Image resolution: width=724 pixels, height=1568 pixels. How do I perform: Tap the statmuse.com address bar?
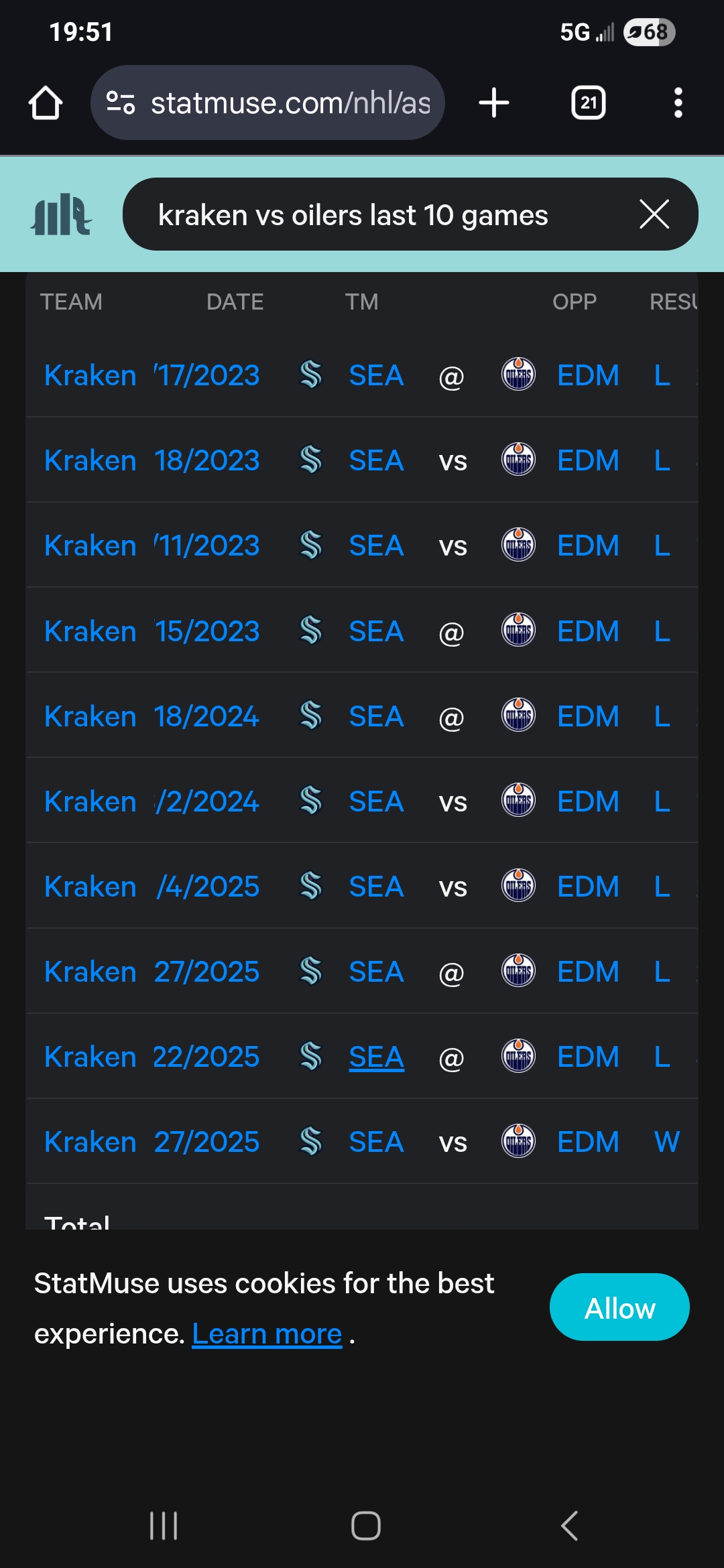pos(267,103)
